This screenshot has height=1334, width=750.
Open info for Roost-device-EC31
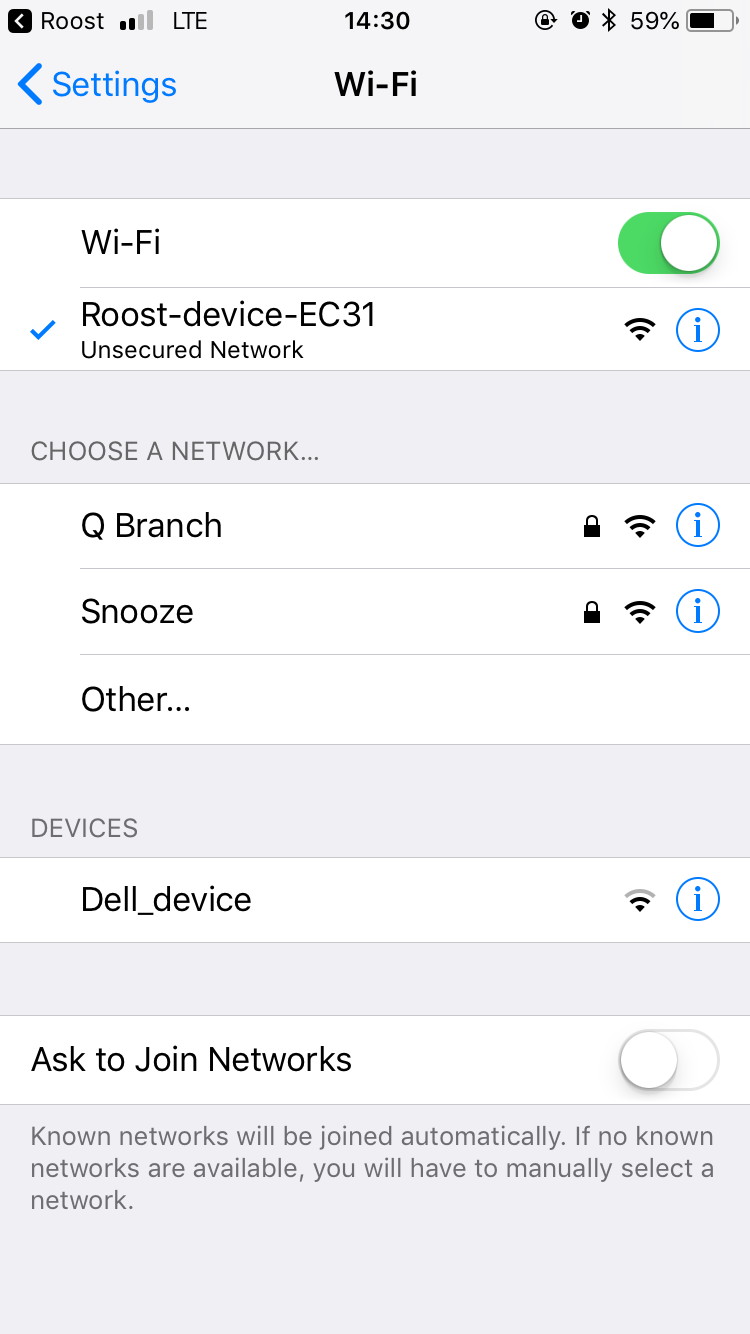(x=698, y=329)
